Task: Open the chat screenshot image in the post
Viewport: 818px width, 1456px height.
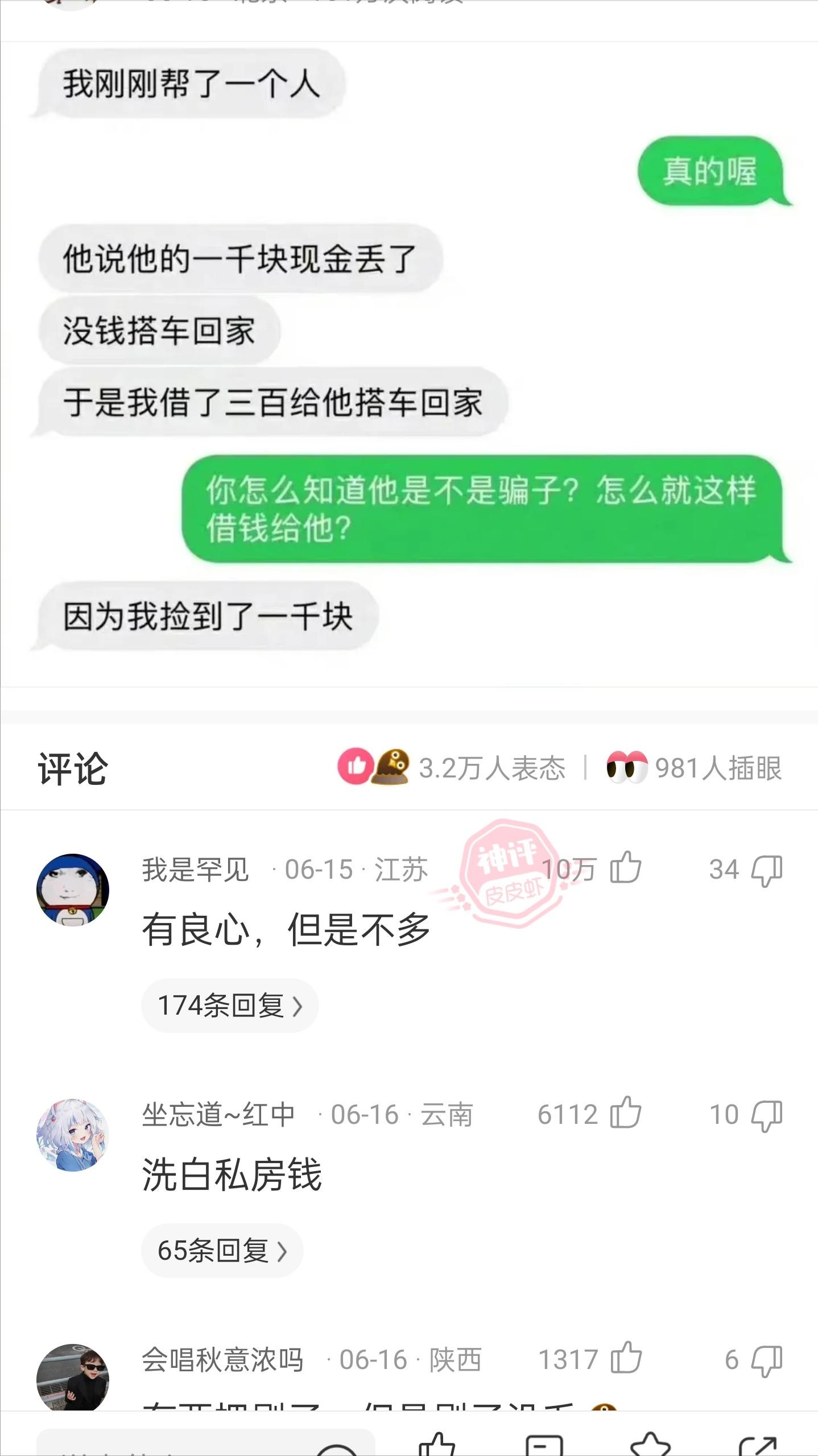Action: point(409,364)
